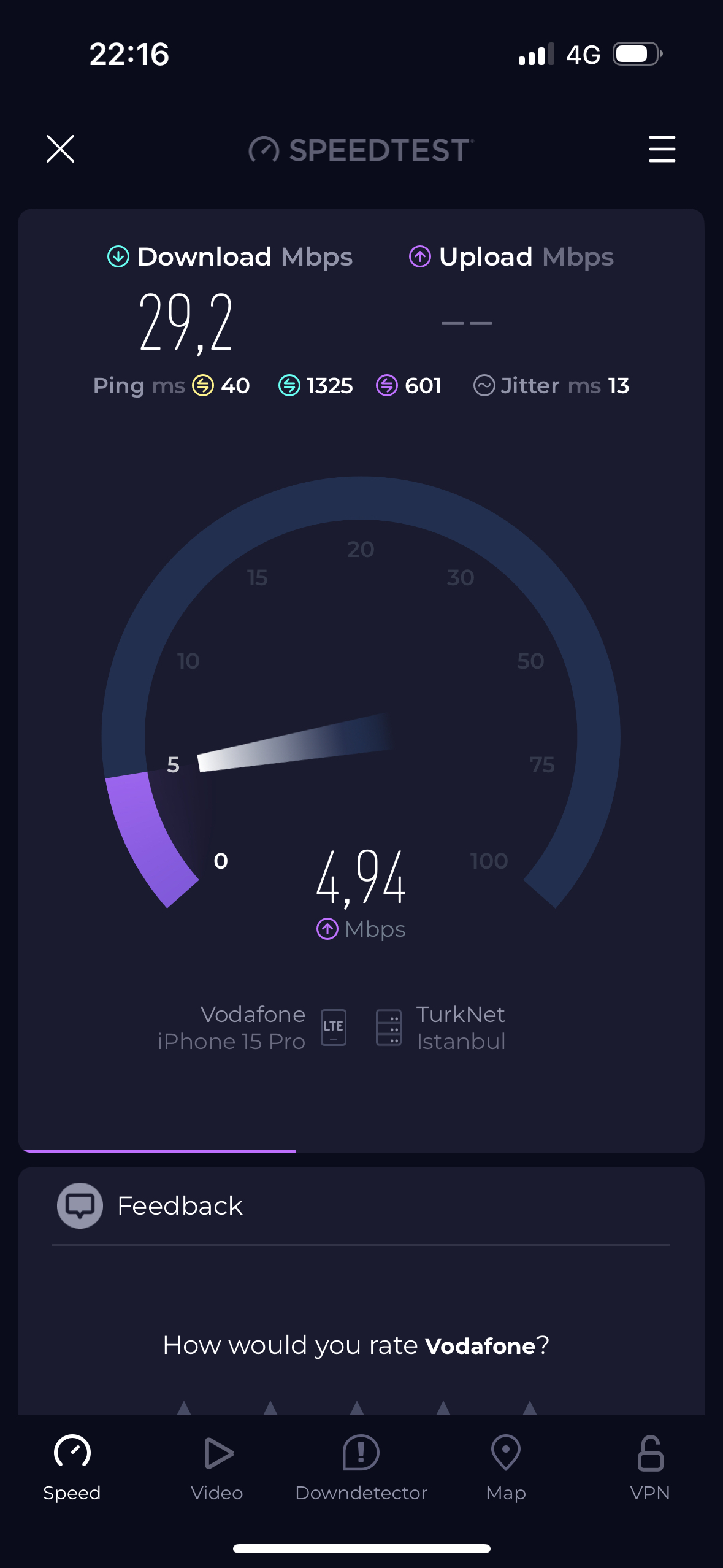Tap the Vodafone LTE connection info
This screenshot has width=723, height=1568.
click(x=252, y=1028)
